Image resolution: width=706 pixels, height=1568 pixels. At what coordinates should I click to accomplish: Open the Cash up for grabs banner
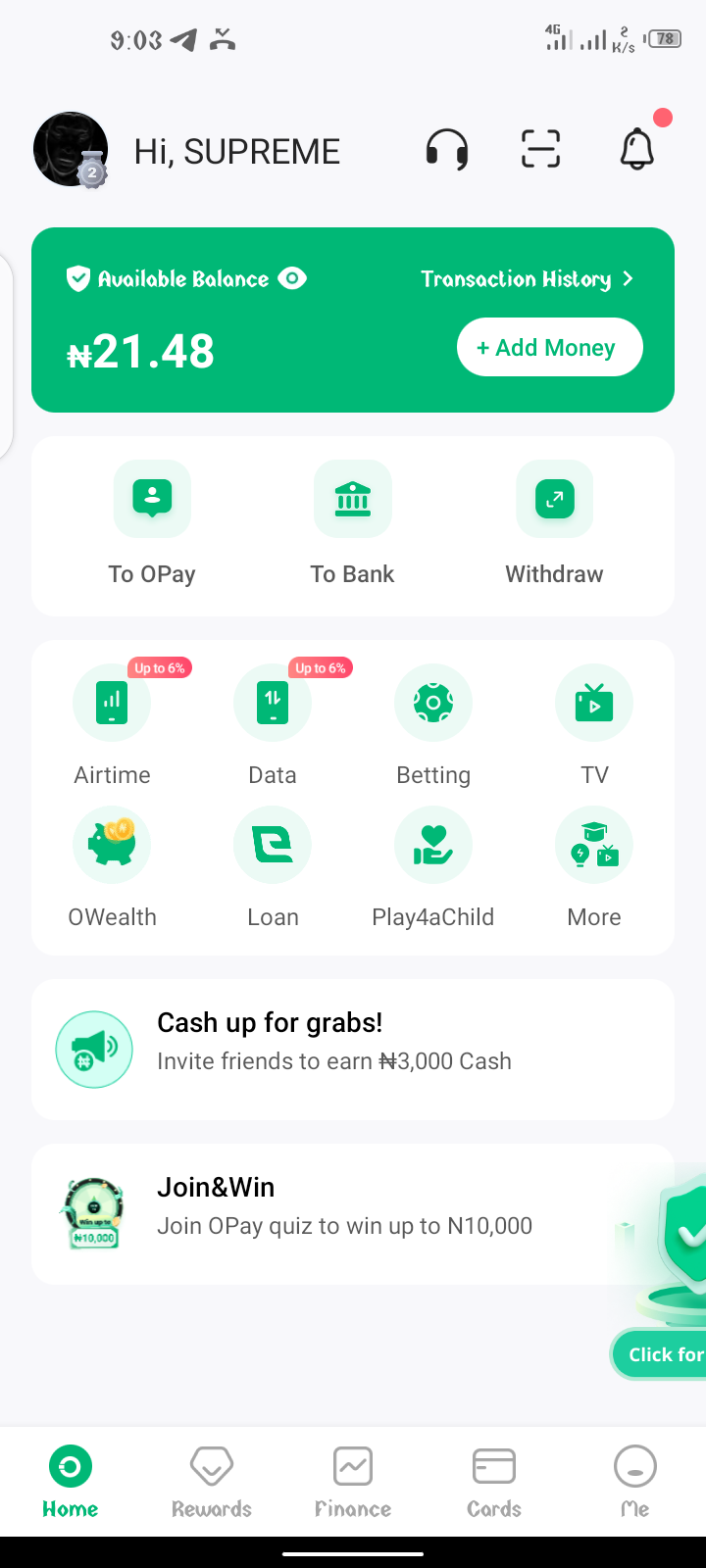(353, 1050)
